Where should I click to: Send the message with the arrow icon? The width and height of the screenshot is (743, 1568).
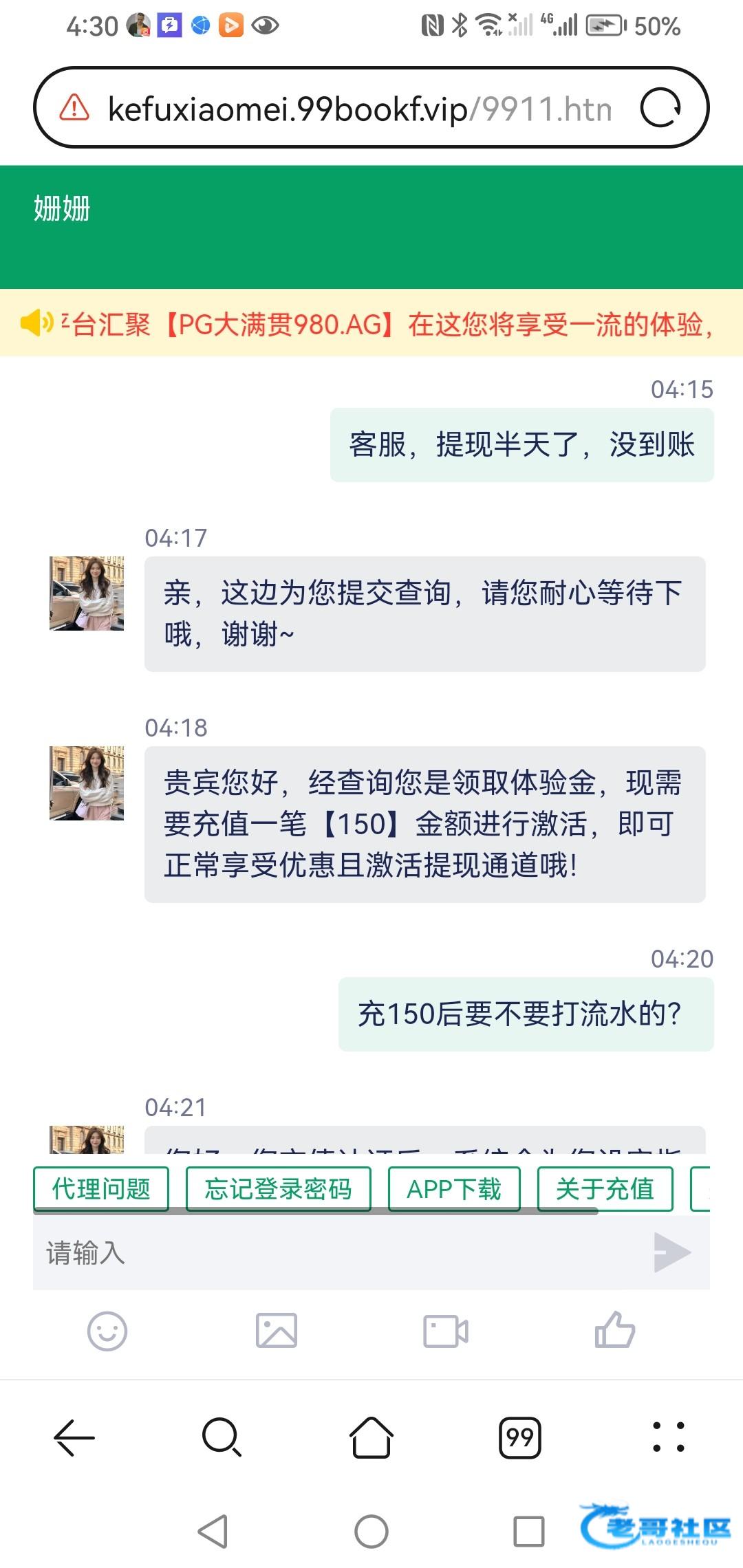[x=671, y=1252]
